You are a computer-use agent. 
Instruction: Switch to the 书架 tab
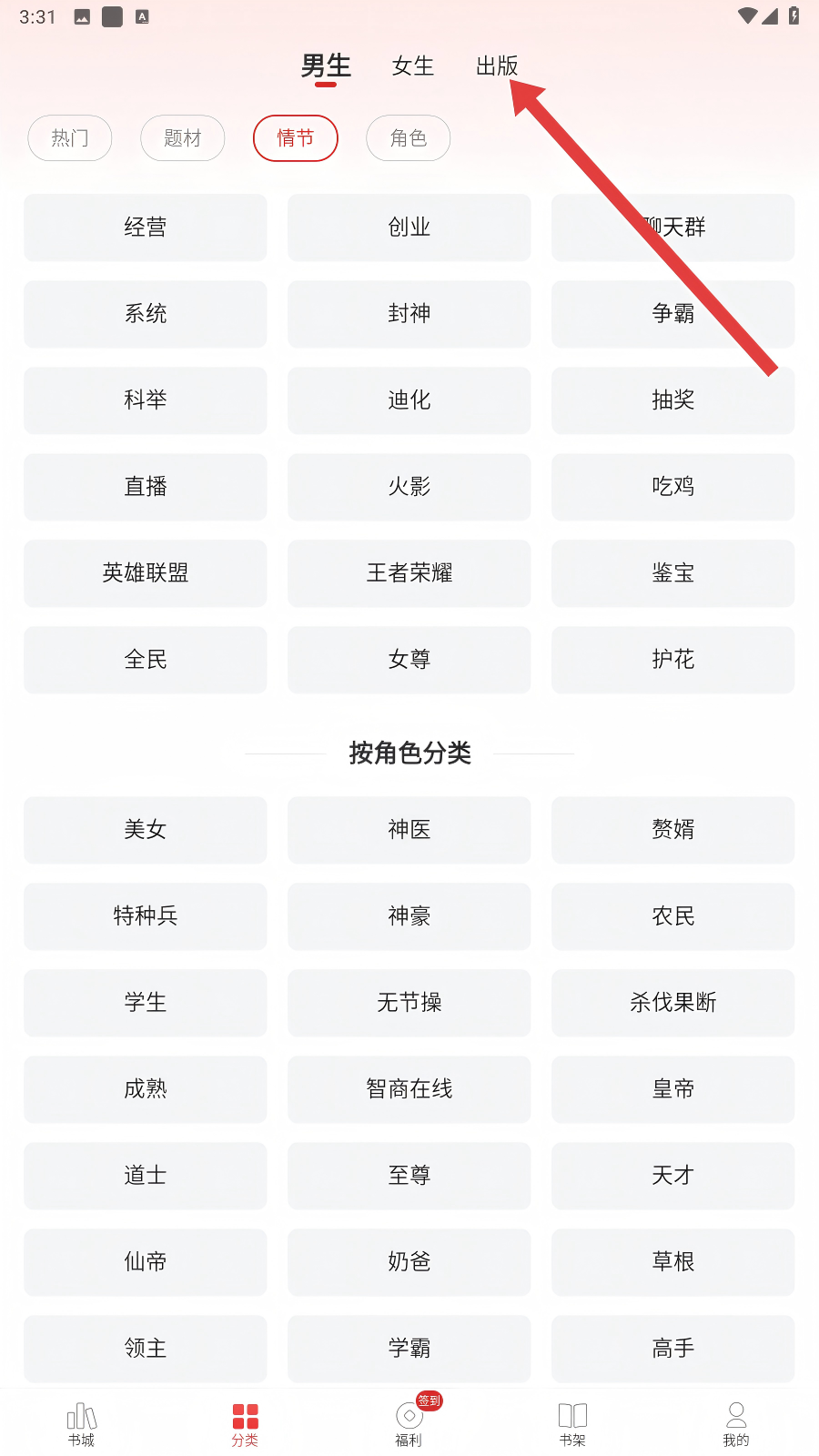pos(572,1424)
